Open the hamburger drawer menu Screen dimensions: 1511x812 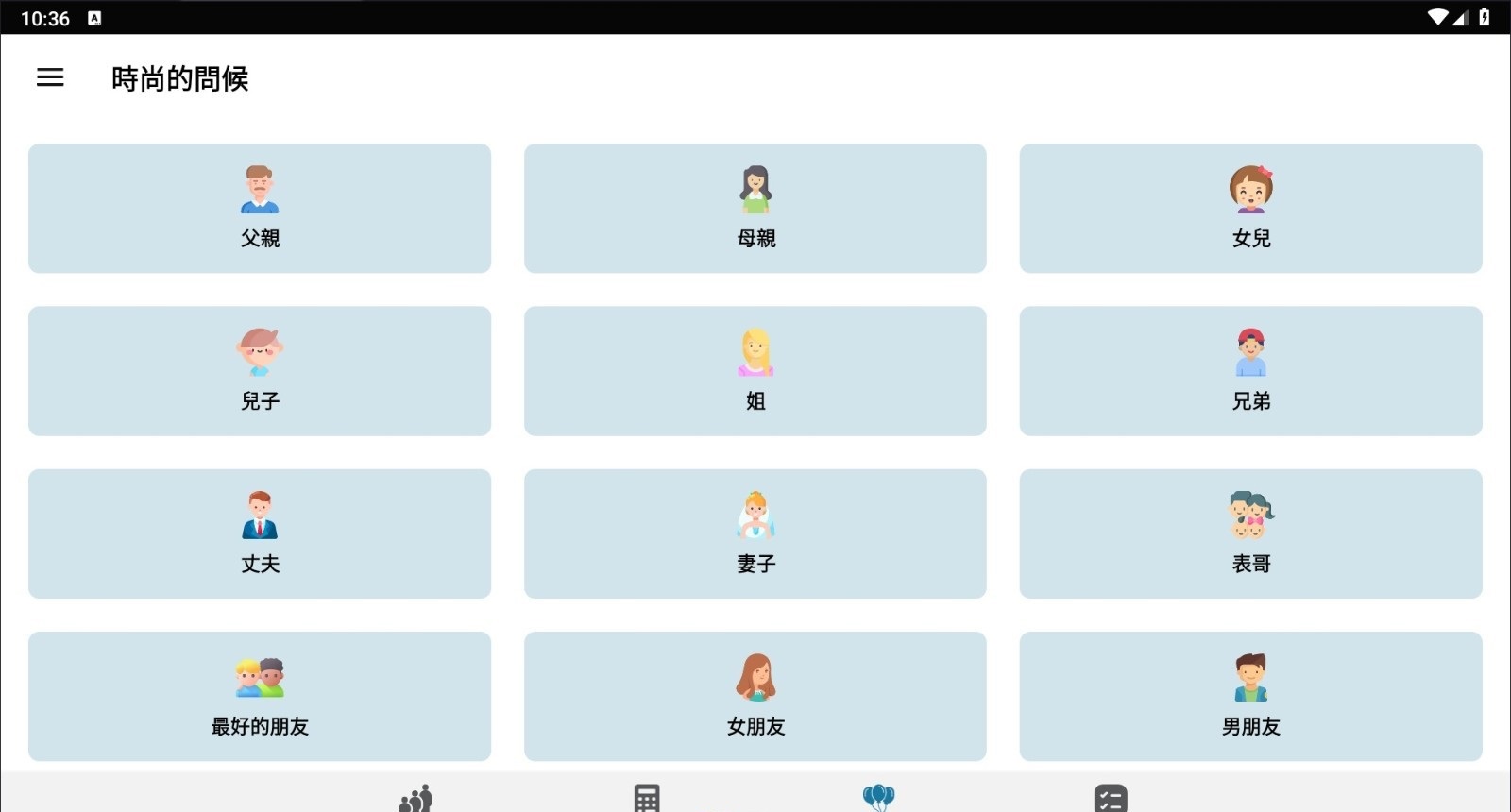click(50, 77)
